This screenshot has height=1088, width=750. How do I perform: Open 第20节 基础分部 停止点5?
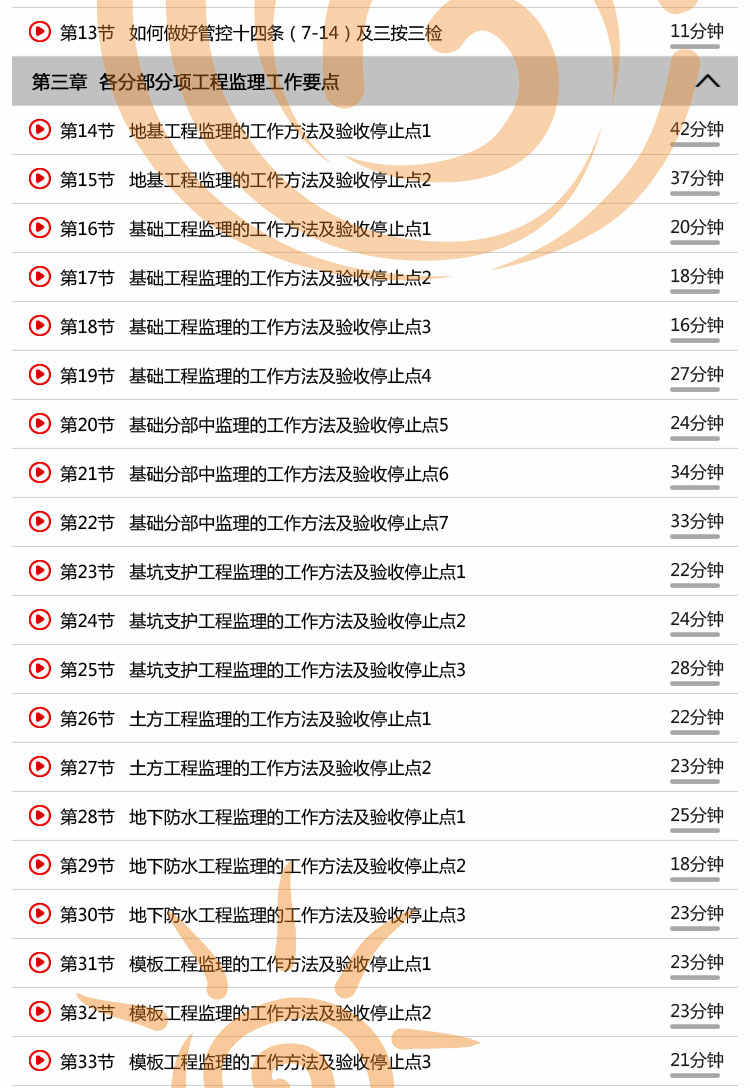(288, 425)
